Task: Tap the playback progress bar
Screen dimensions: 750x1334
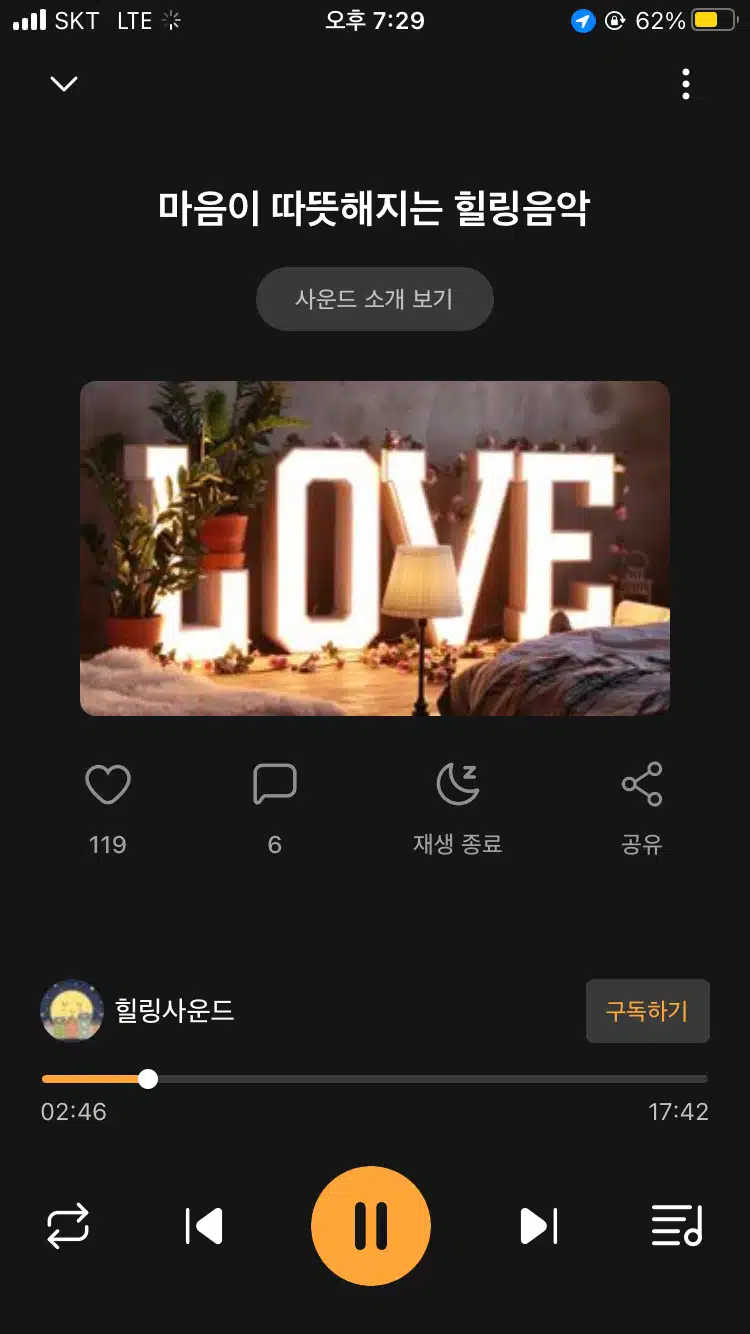Action: (x=375, y=1079)
